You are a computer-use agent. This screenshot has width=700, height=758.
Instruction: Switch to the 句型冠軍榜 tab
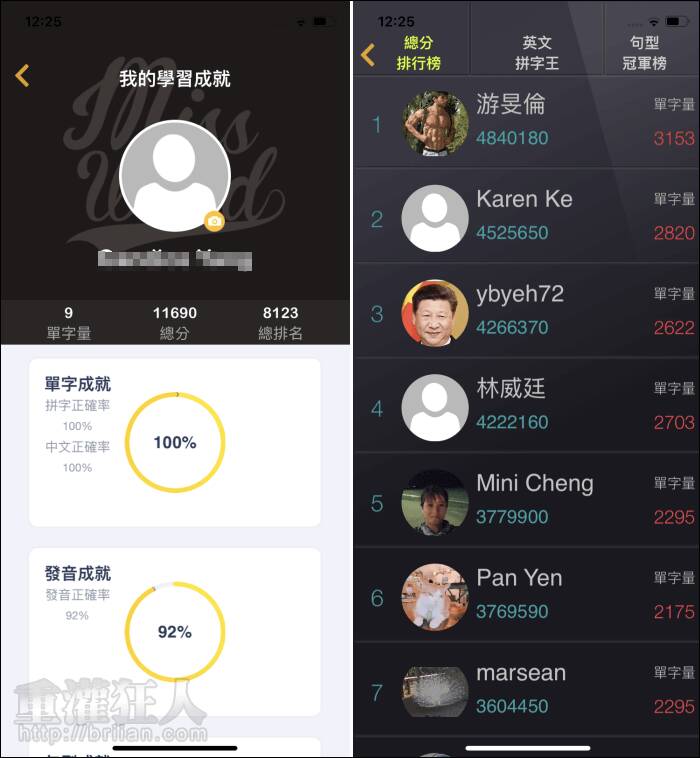coord(644,53)
